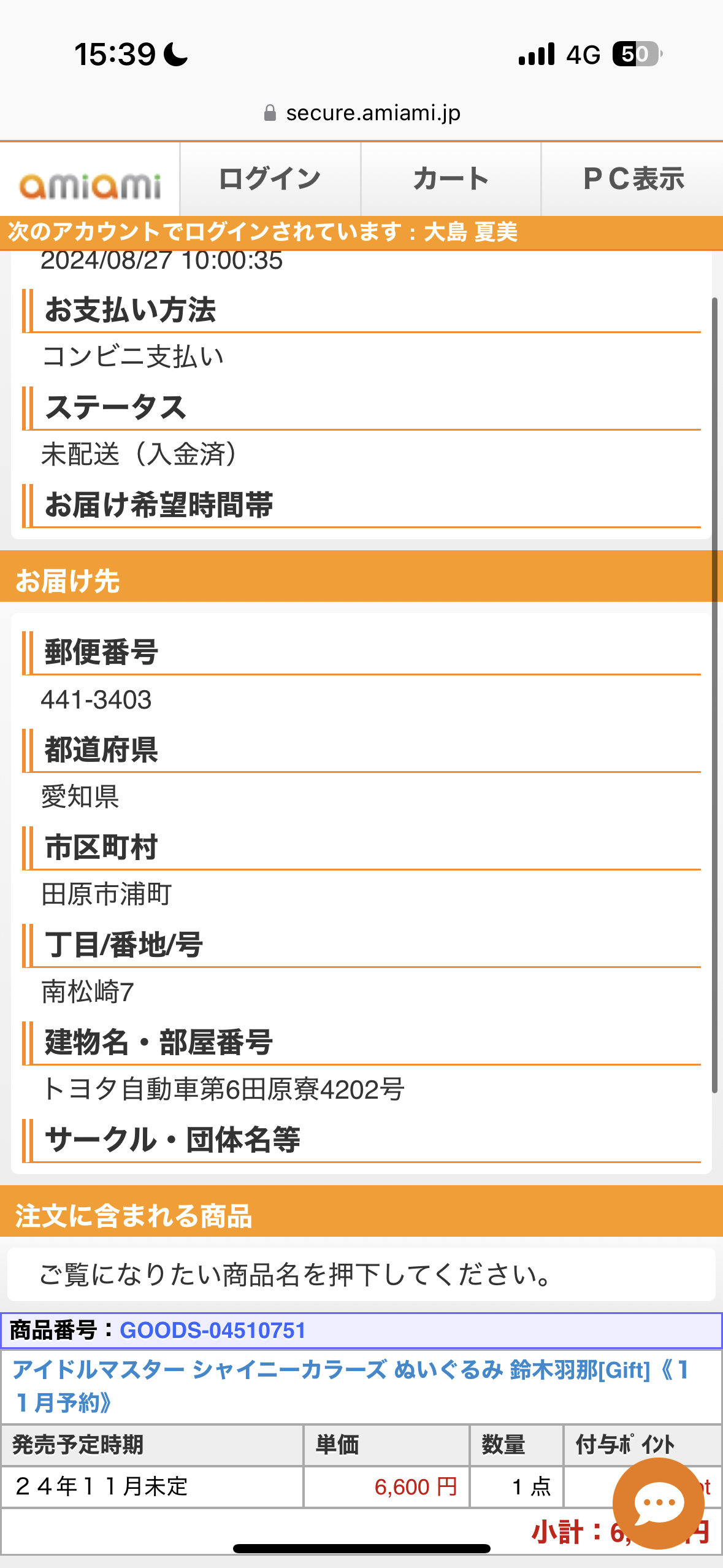This screenshot has width=723, height=1568.
Task: Open the カート shopping cart
Action: (x=451, y=179)
